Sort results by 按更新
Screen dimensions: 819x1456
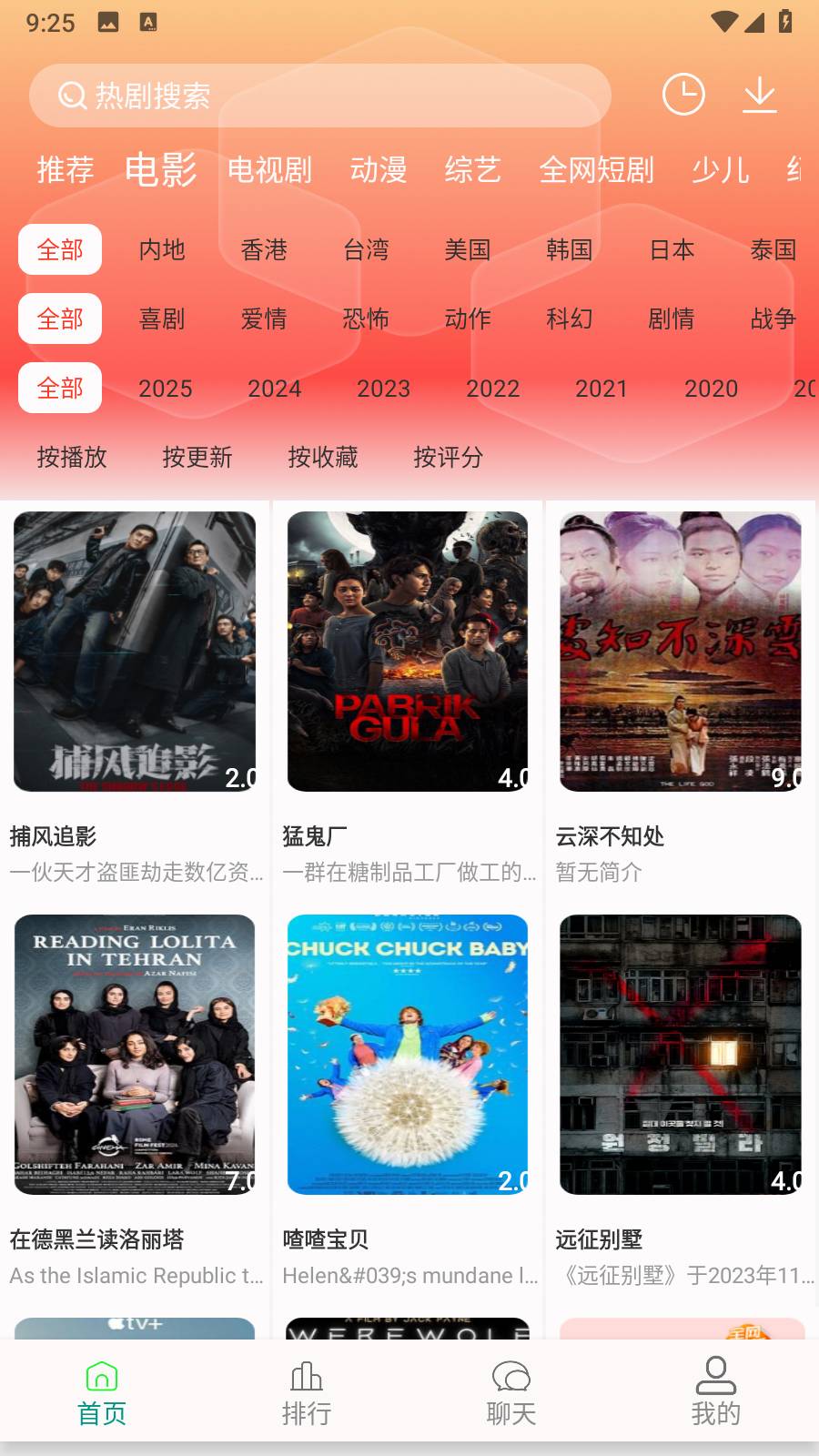[x=199, y=458]
